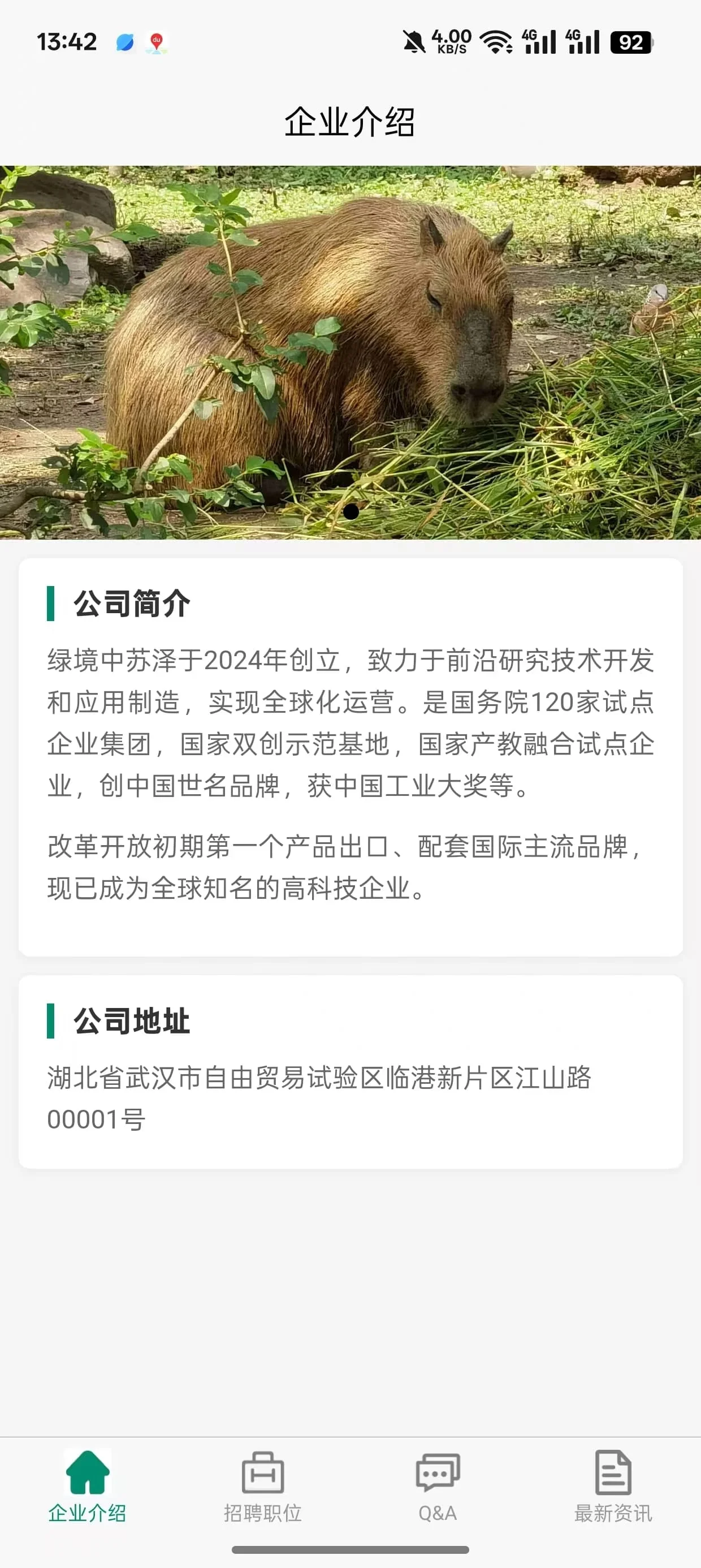
Task: Tap the battery indicator showing 92
Action: coord(631,41)
